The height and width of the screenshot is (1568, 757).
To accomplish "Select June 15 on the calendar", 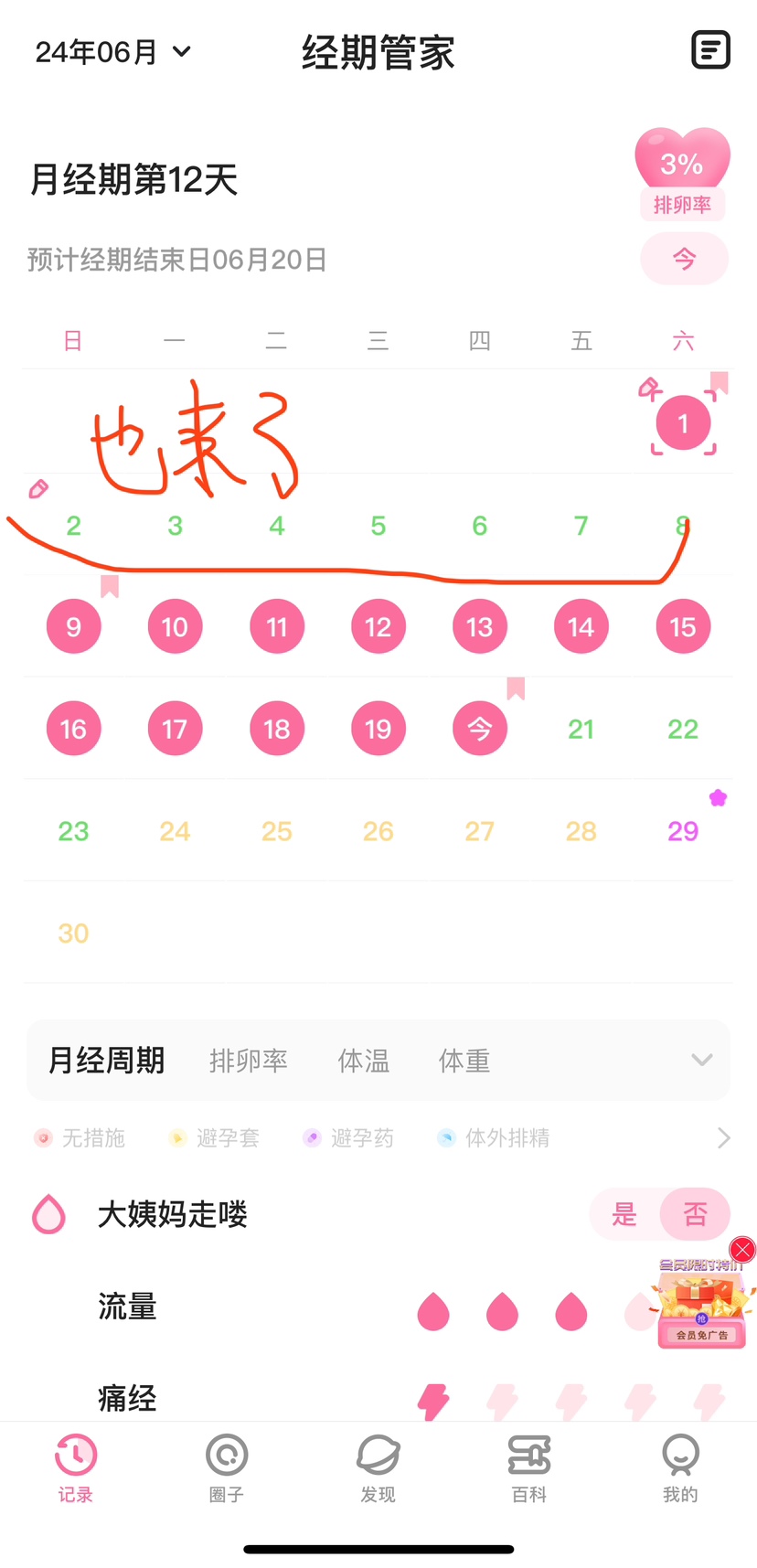I will tap(683, 627).
